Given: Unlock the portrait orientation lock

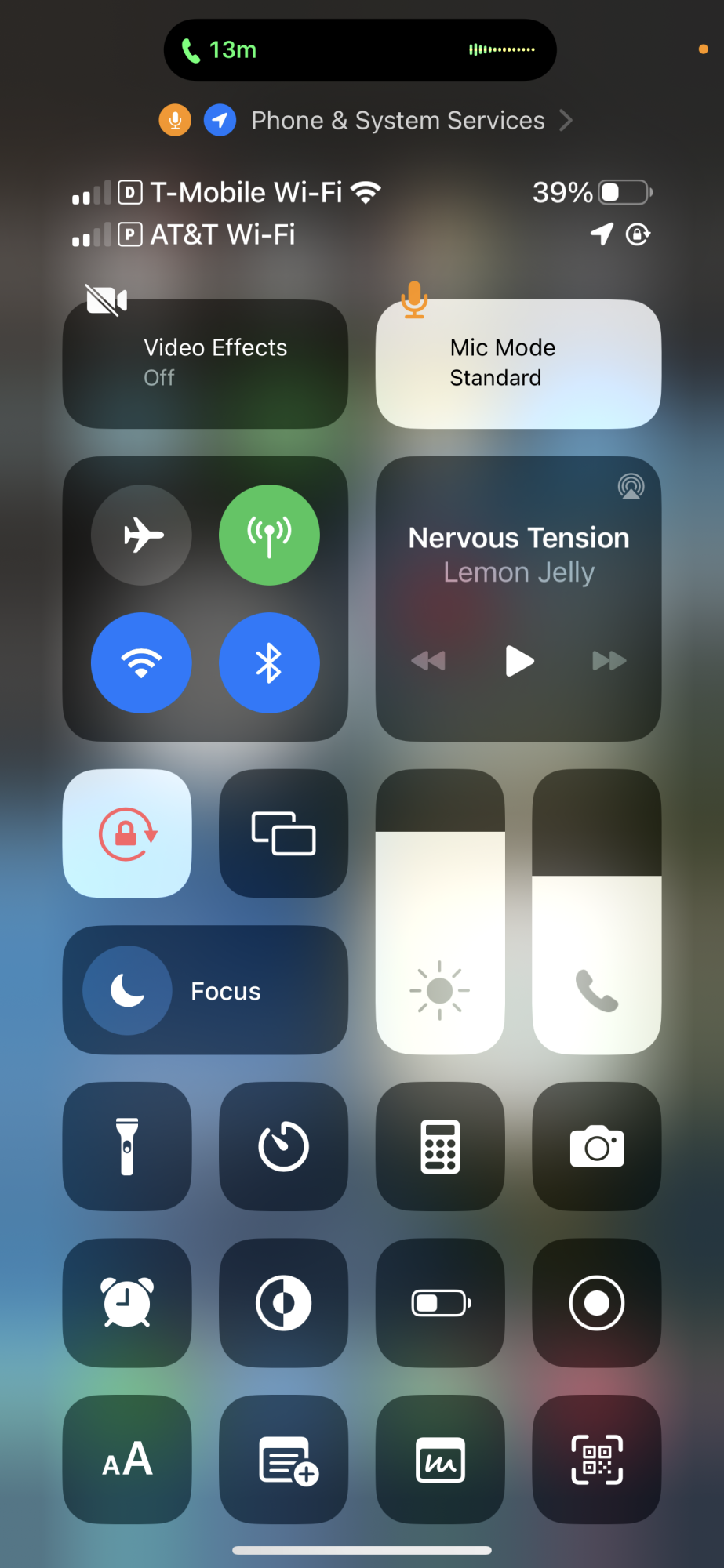Looking at the screenshot, I should 127,833.
